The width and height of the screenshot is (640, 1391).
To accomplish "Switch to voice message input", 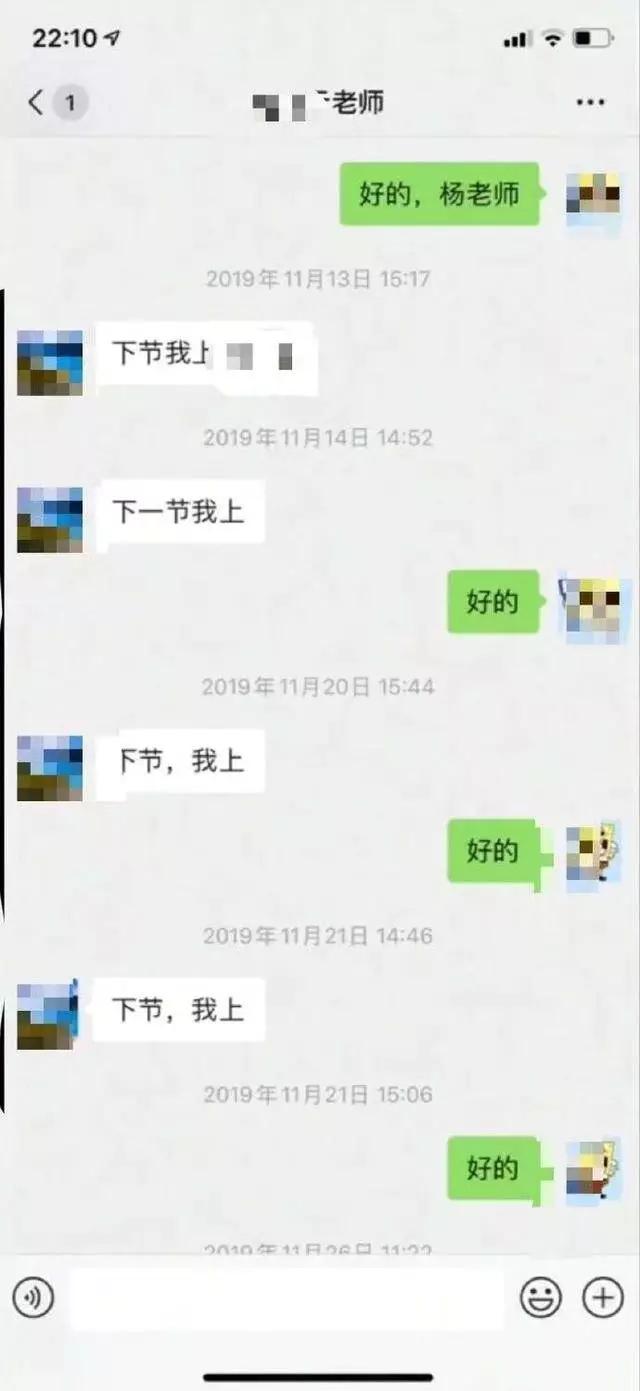I will [x=33, y=1298].
